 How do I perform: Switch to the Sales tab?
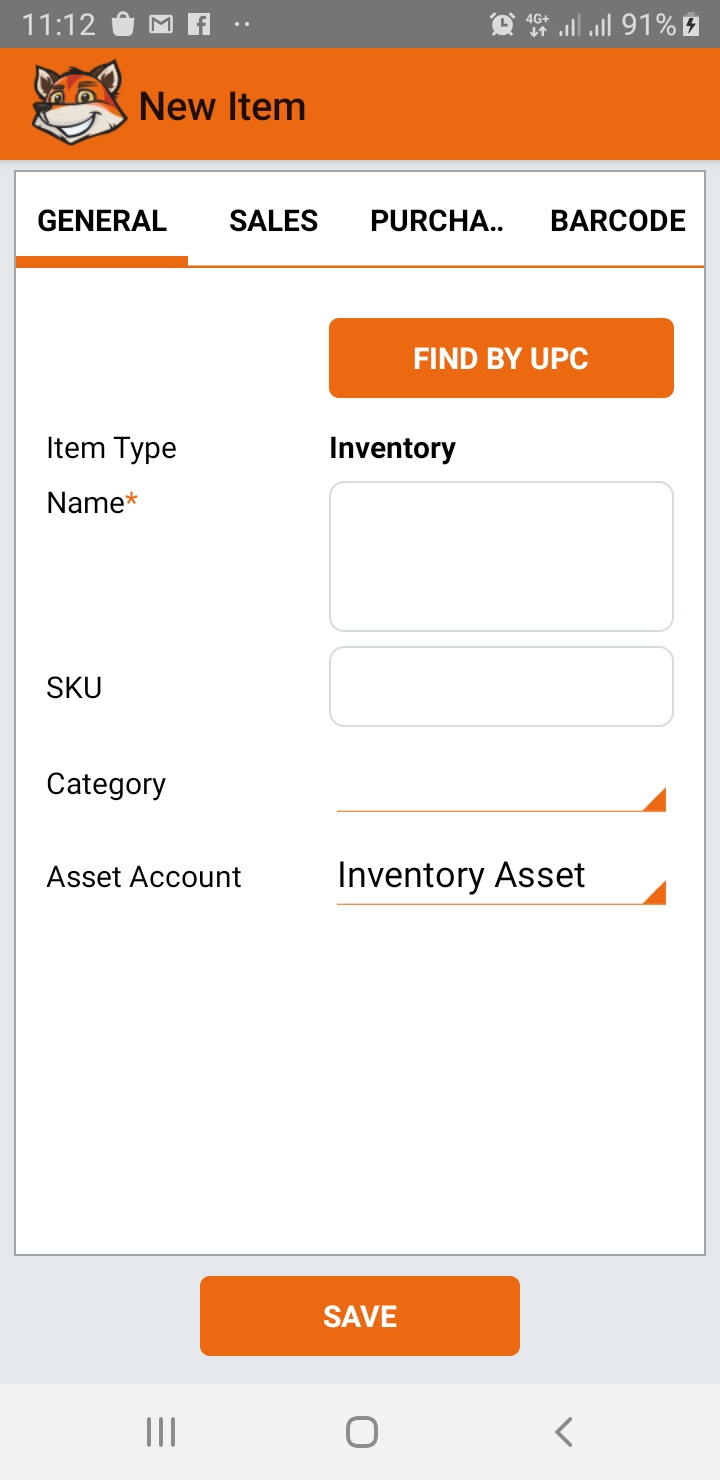point(273,221)
